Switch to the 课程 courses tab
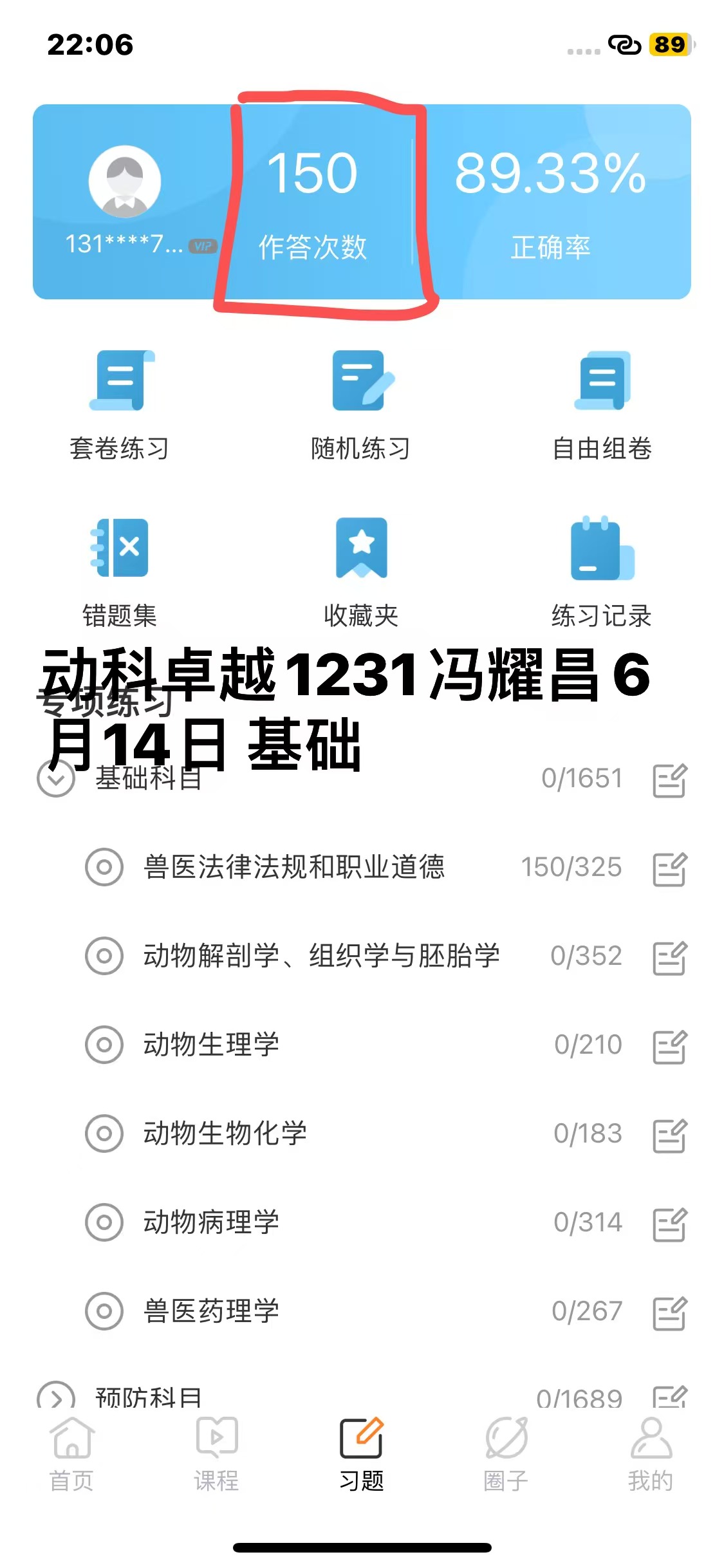Screen dimensions: 724x1568 (217, 1453)
